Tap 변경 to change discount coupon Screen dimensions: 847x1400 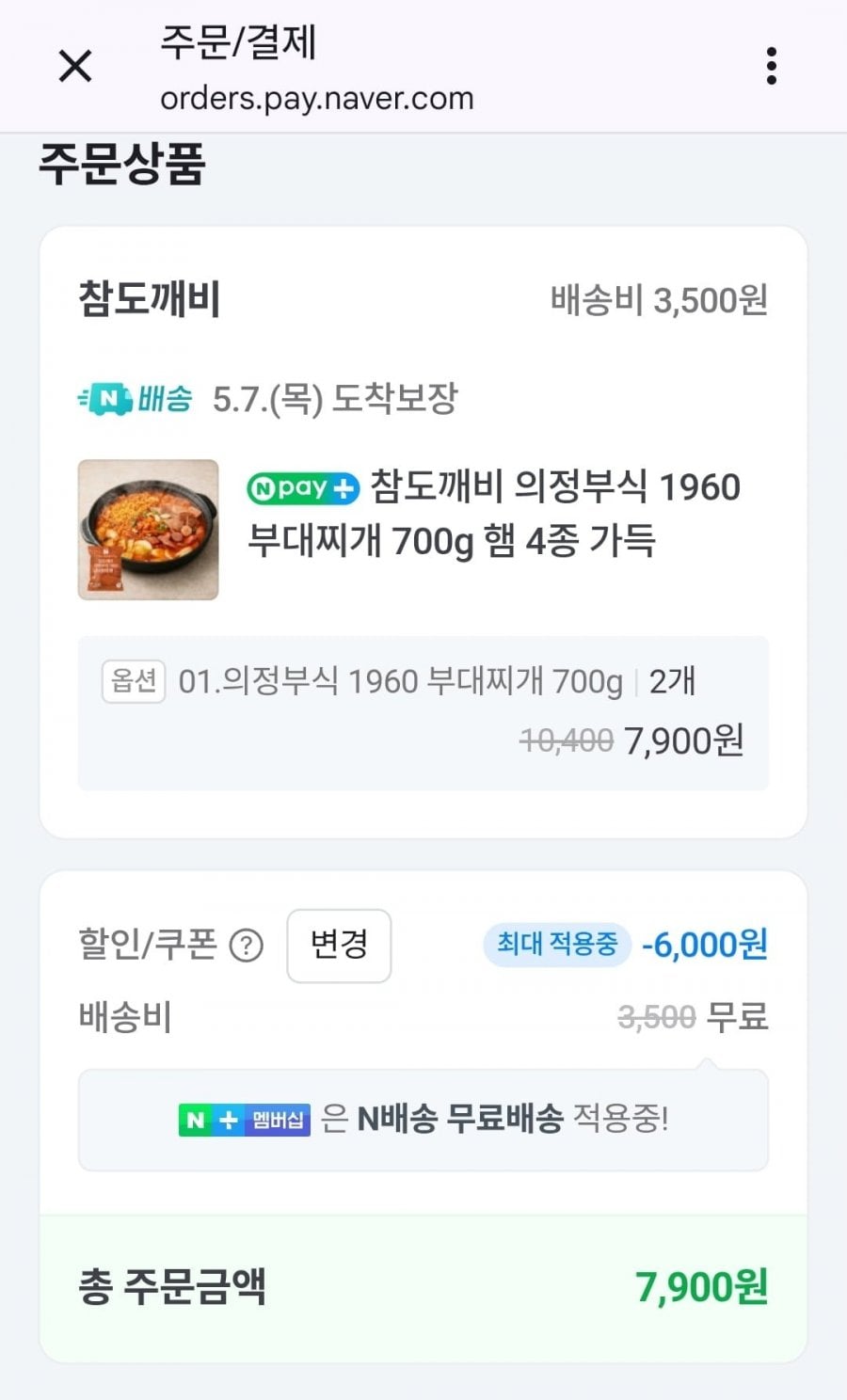339,945
